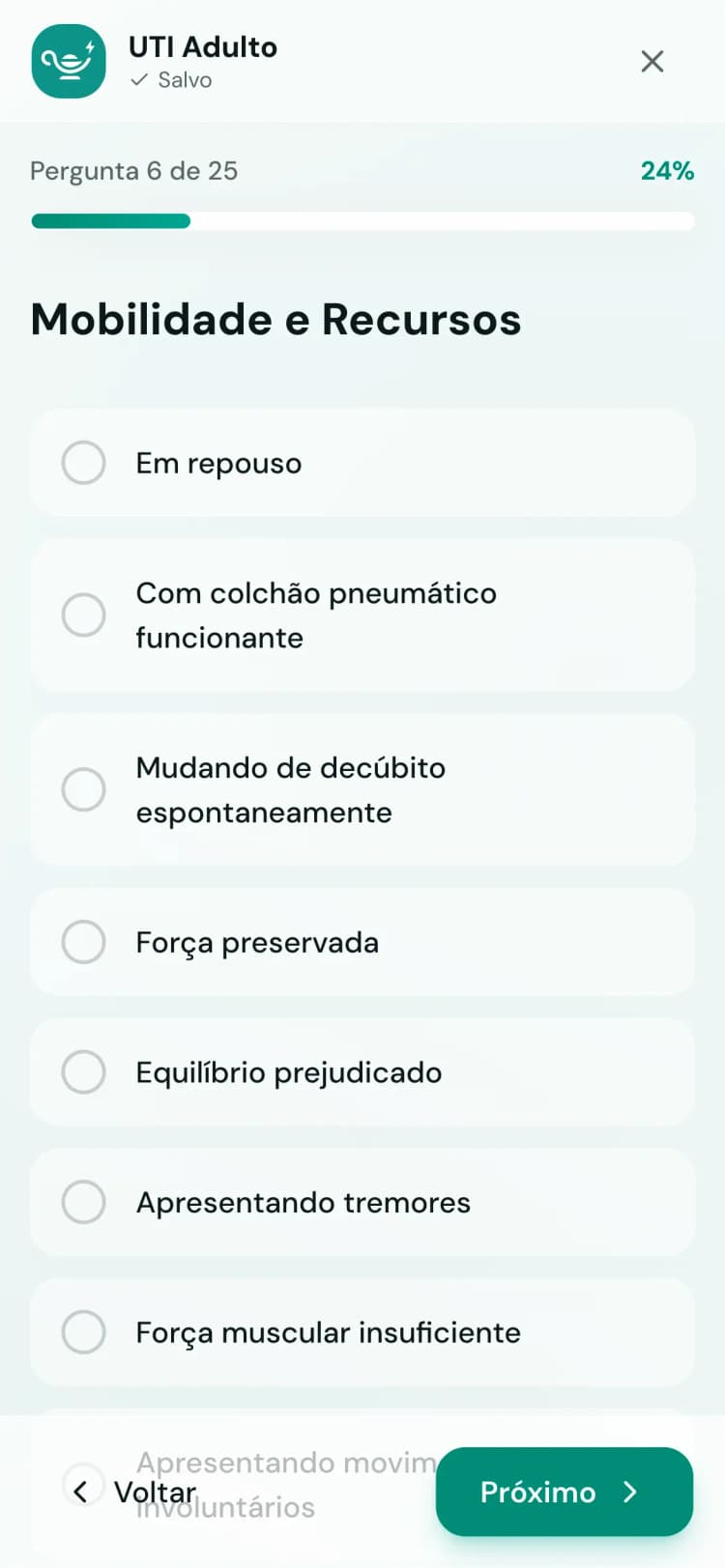Click the left chevron beside Voltar

82,1490
